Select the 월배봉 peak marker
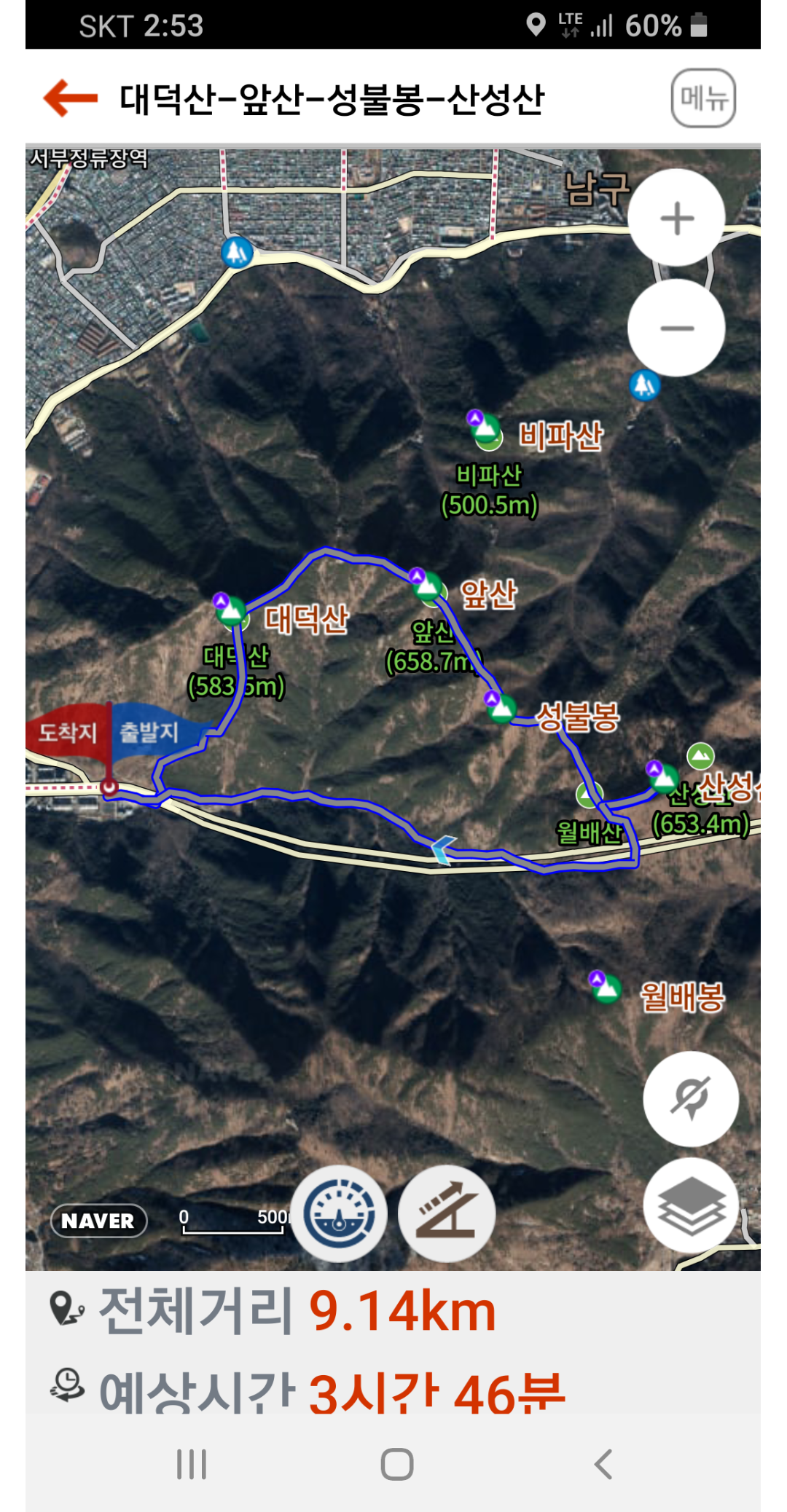787x1512 pixels. point(606,988)
